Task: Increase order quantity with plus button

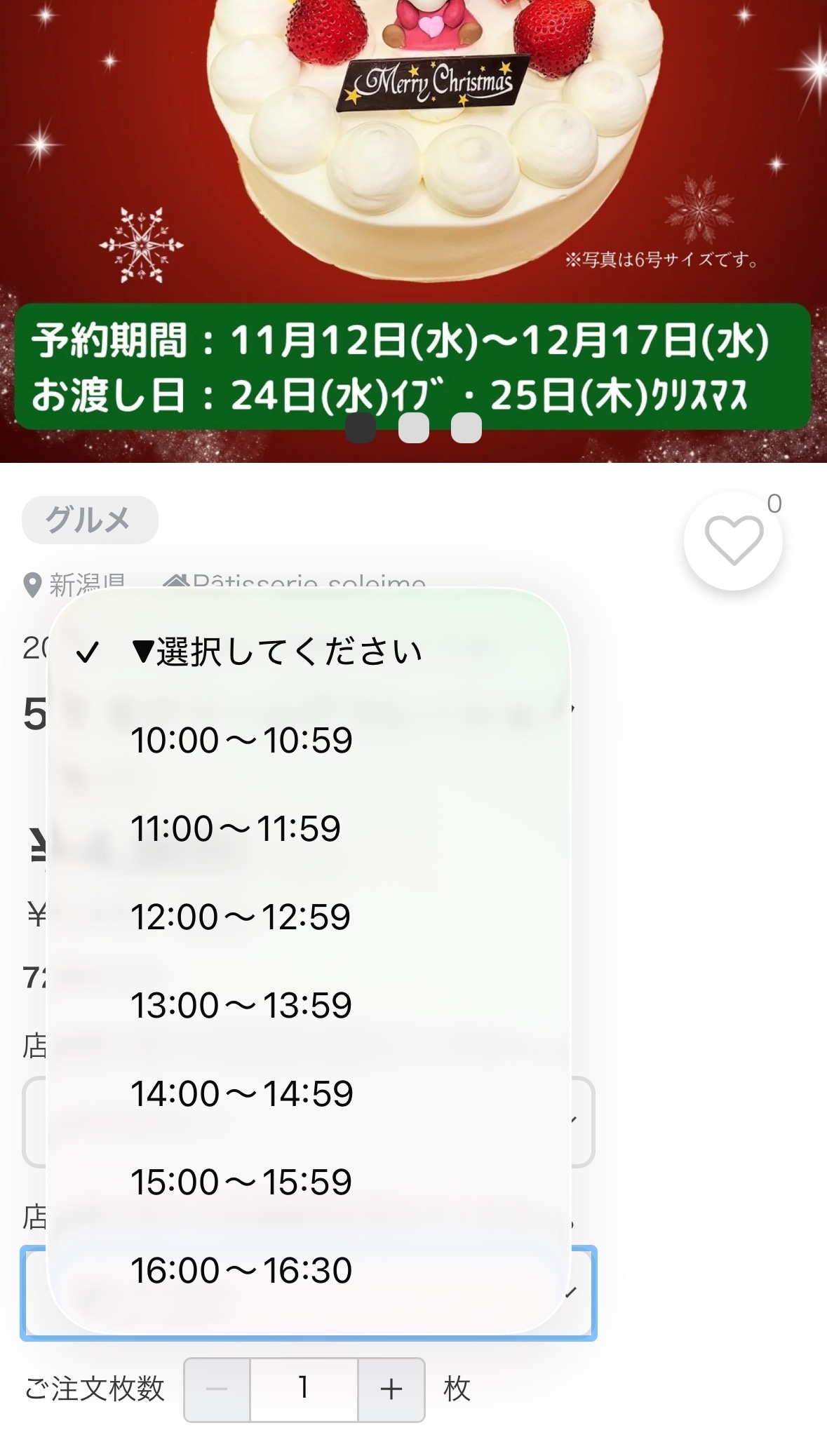Action: (391, 1389)
